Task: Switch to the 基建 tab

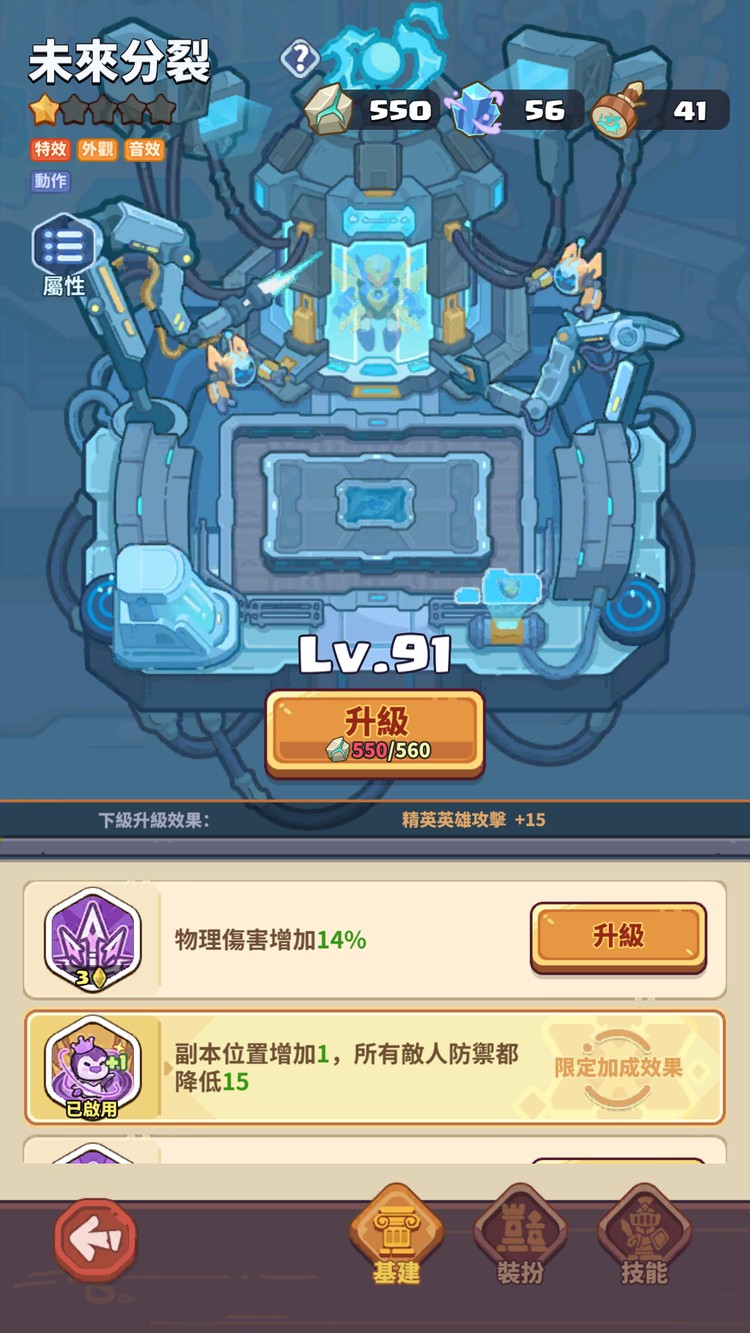Action: click(396, 1237)
